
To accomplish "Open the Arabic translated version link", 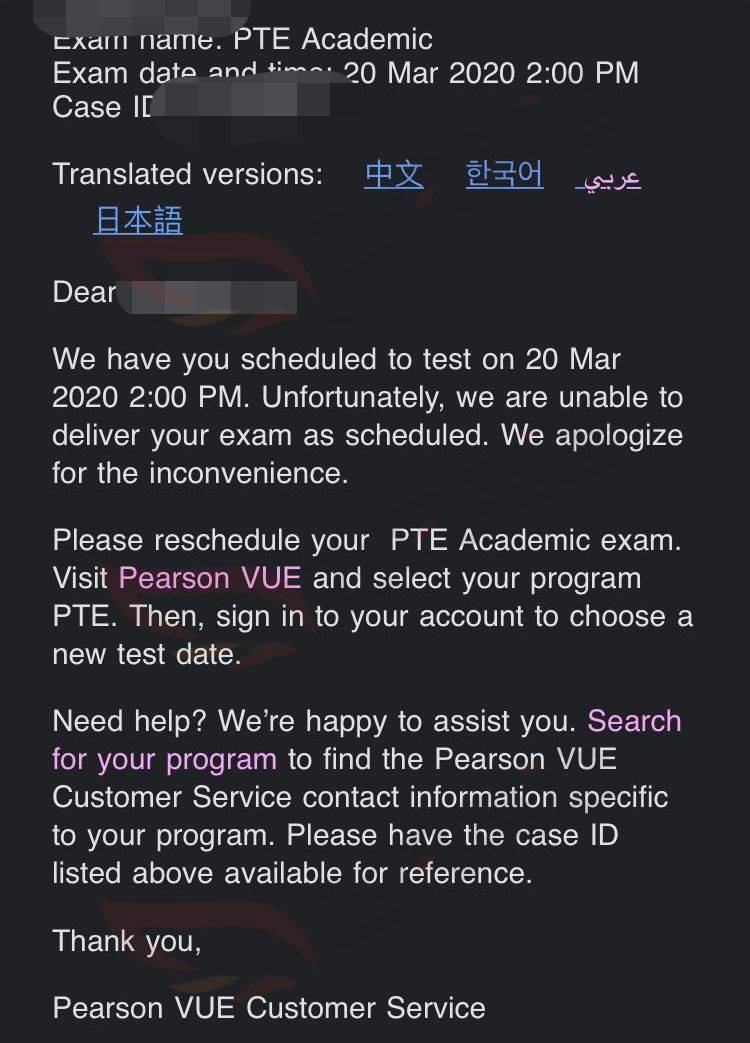I will [x=608, y=178].
